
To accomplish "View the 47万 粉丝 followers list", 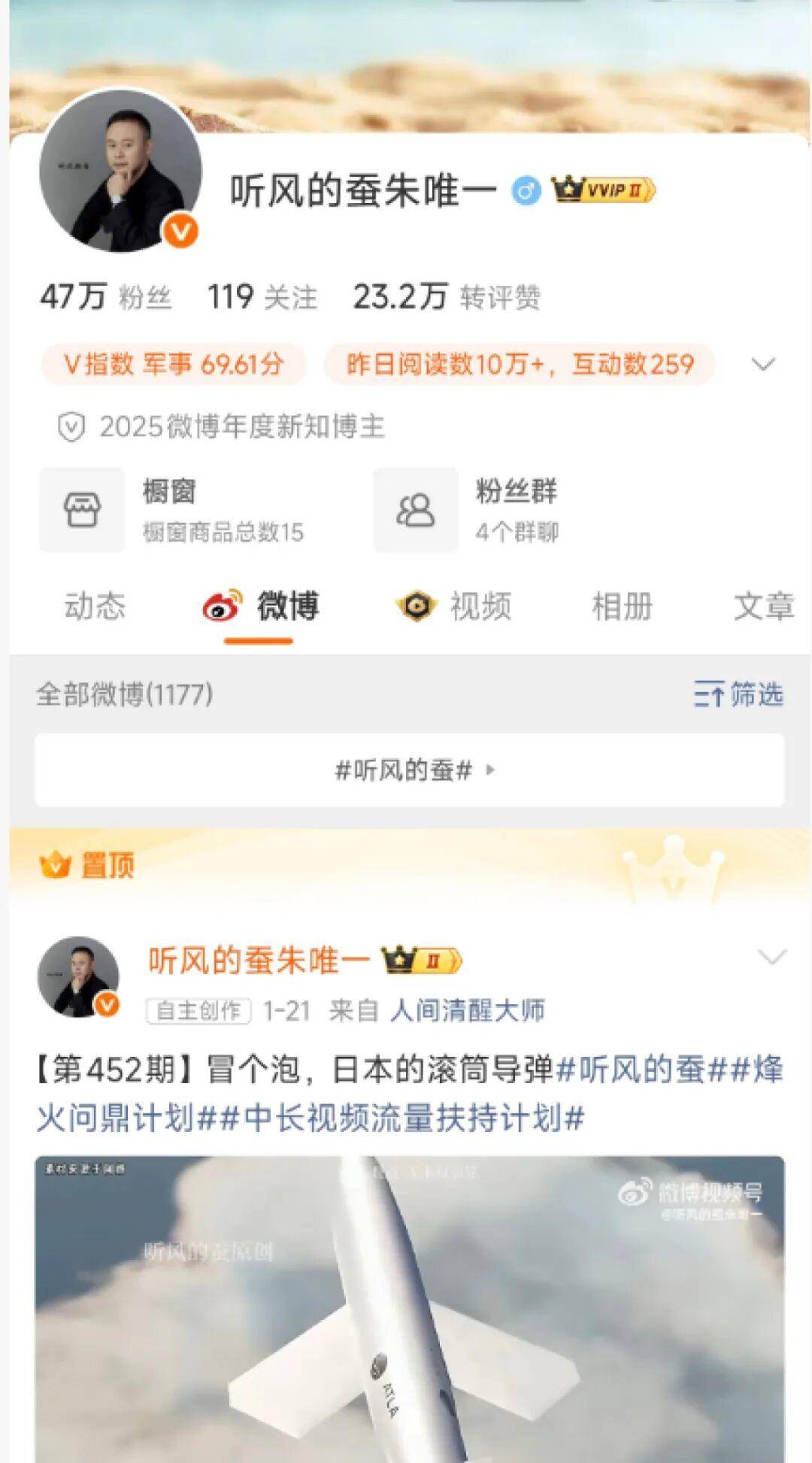I will tap(106, 297).
